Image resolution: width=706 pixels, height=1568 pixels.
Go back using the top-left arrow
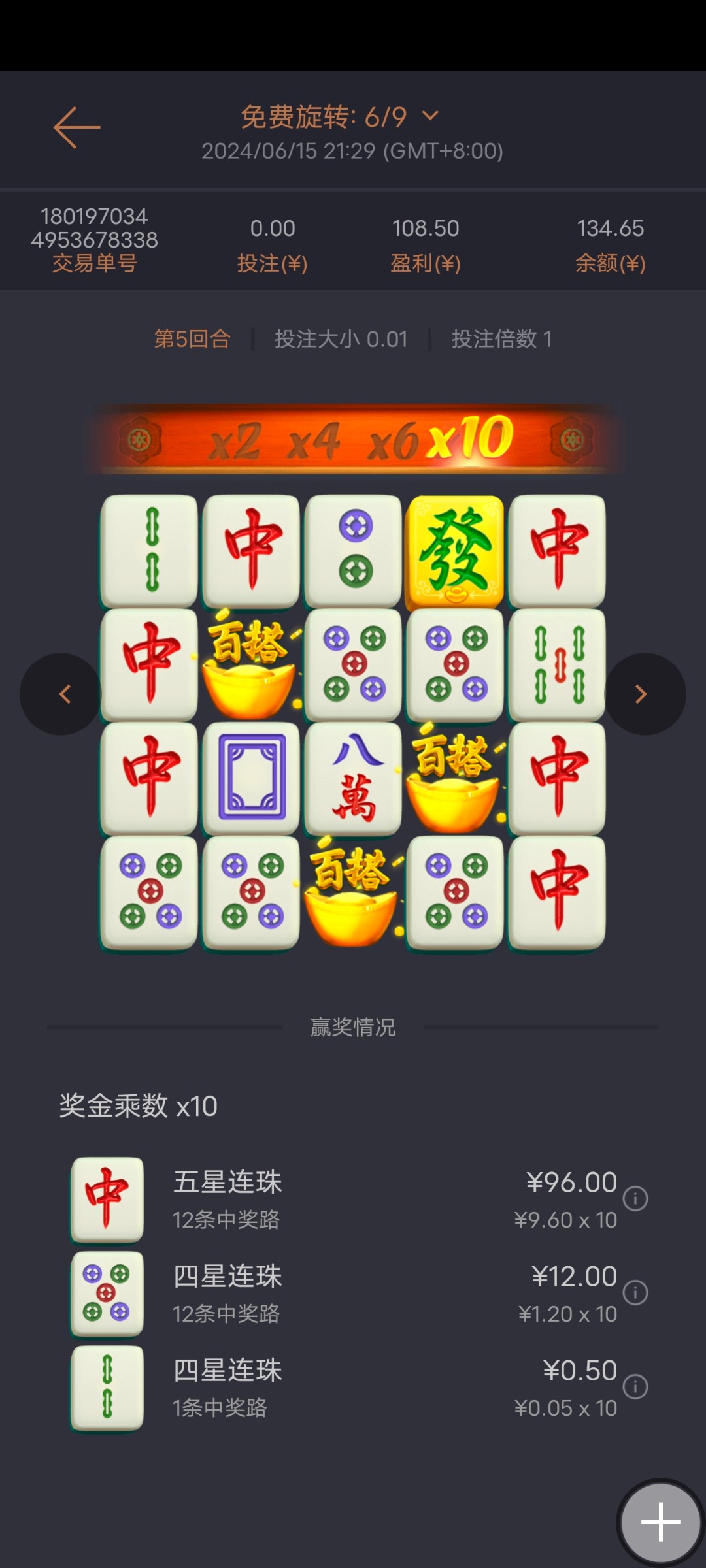[x=76, y=127]
